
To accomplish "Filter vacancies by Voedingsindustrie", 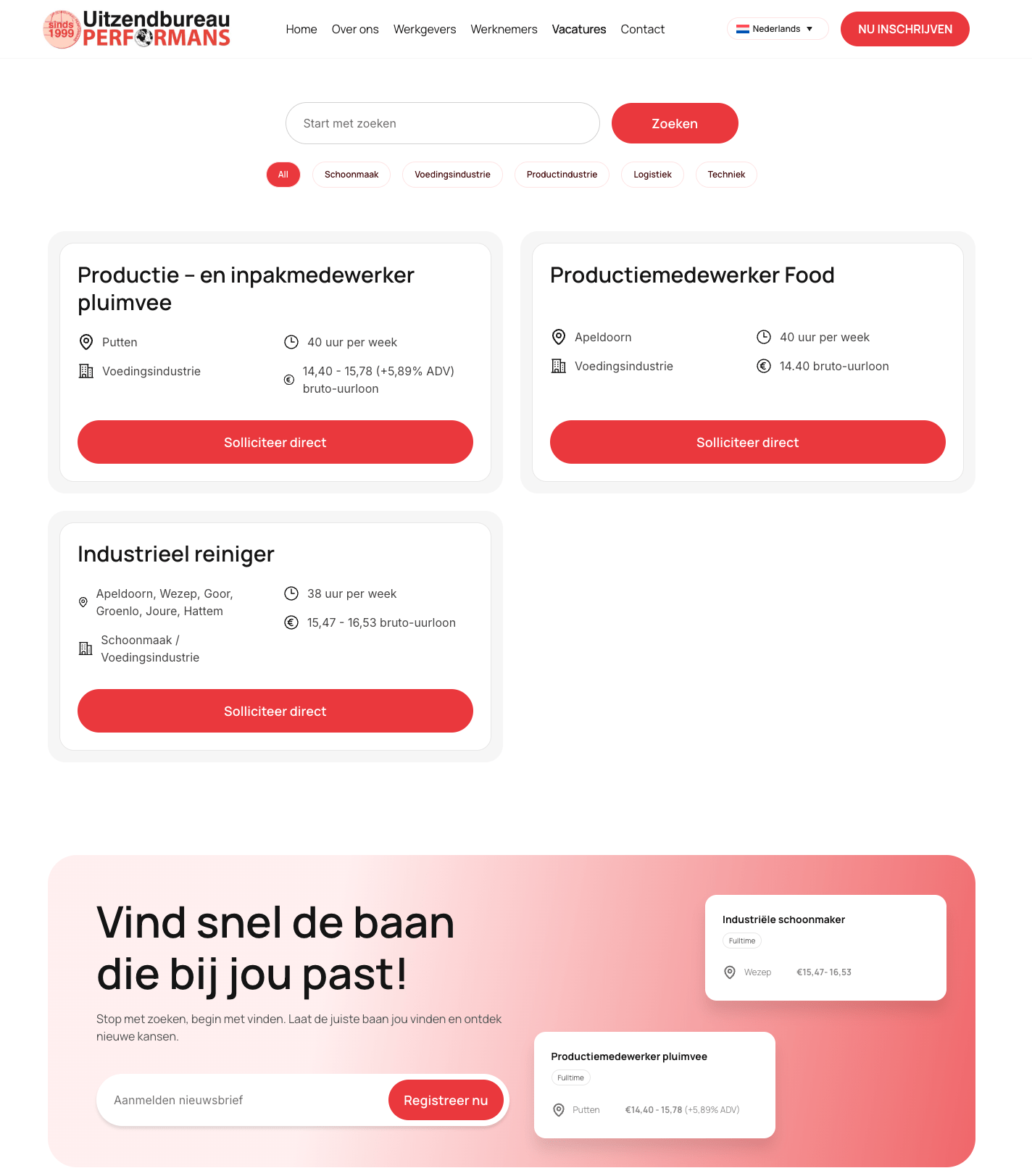I will tap(452, 175).
